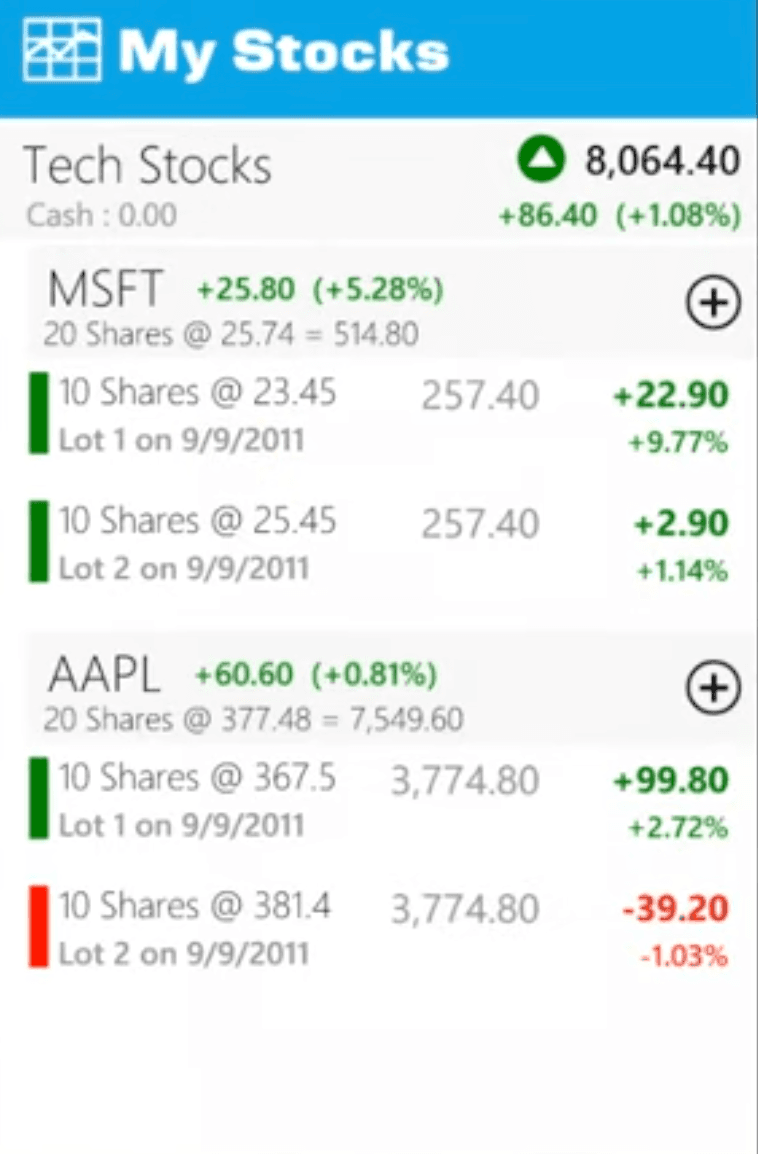The height and width of the screenshot is (1154, 758).
Task: Select the green gain bar on AAPL Lot 1
Action: click(39, 799)
